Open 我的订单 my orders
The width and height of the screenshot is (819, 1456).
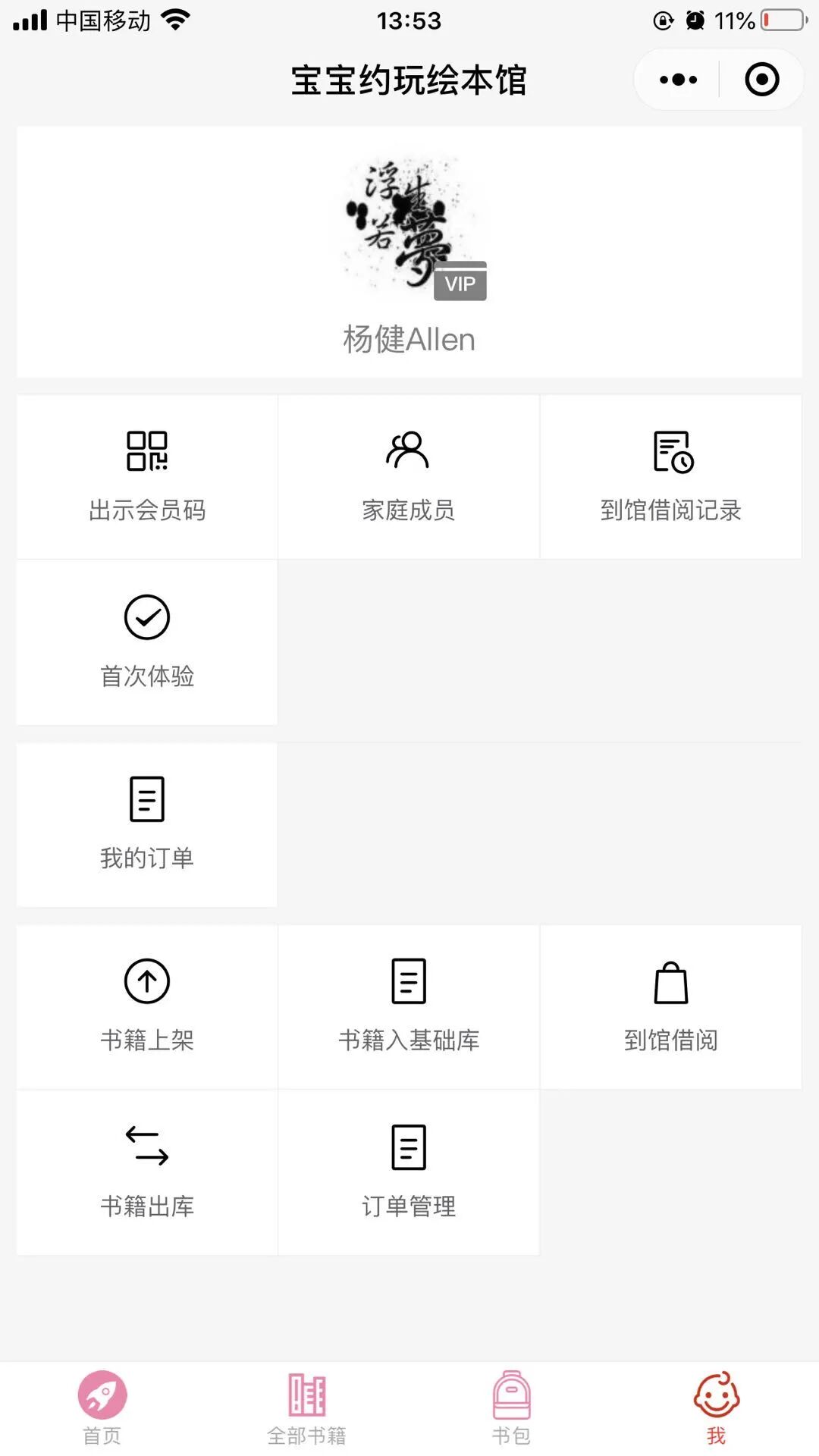point(147,824)
